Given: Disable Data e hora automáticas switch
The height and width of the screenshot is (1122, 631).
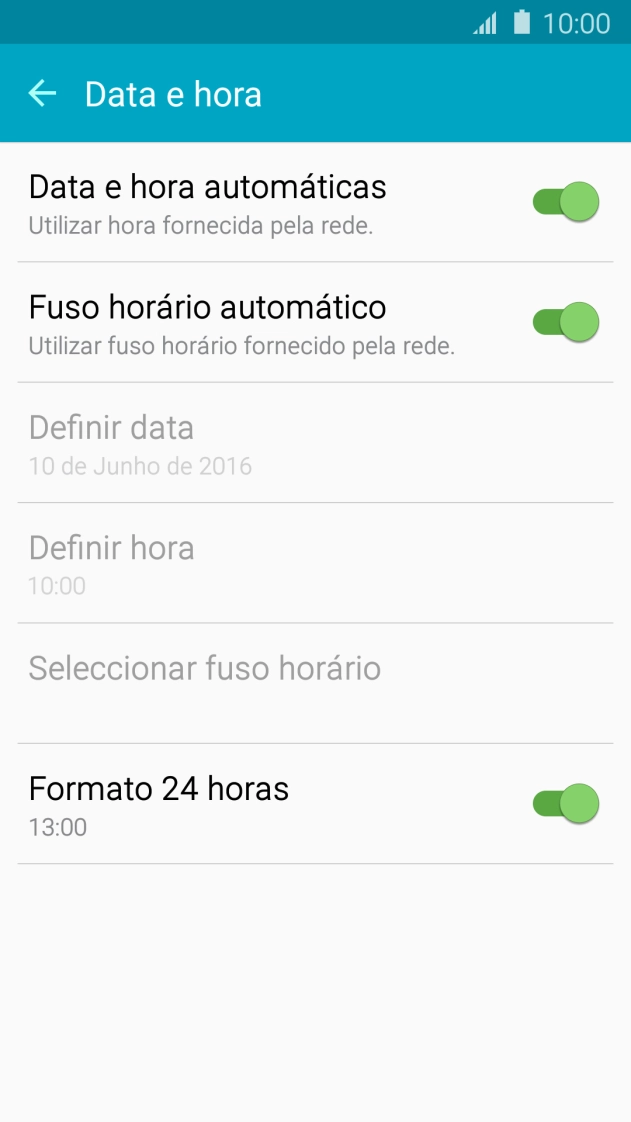Looking at the screenshot, I should (565, 202).
